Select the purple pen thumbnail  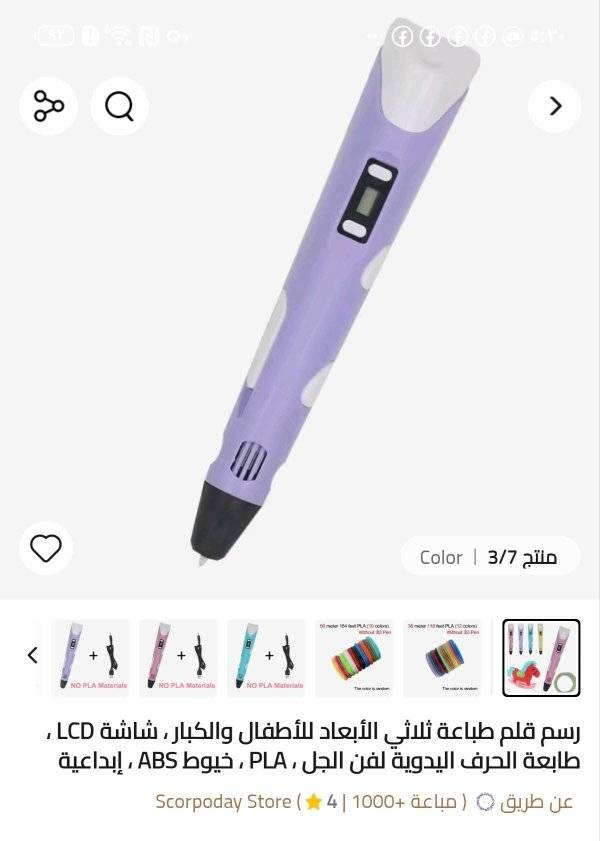tap(90, 658)
